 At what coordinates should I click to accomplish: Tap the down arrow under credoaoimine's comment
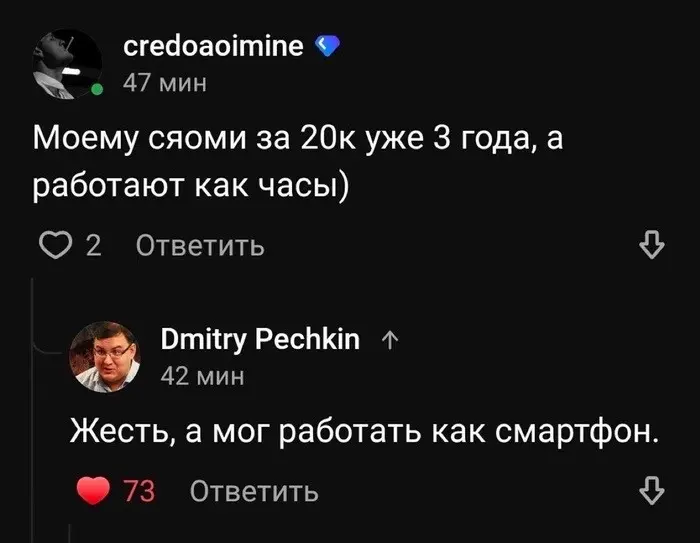click(652, 245)
